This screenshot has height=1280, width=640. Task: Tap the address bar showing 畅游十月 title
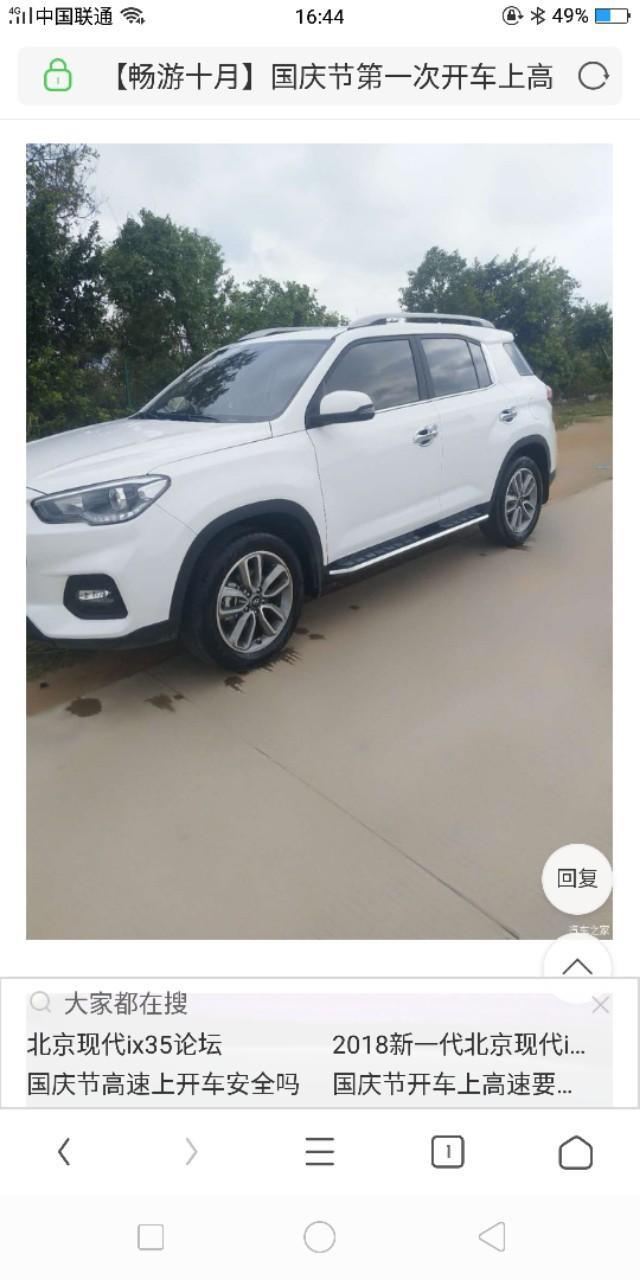click(330, 76)
